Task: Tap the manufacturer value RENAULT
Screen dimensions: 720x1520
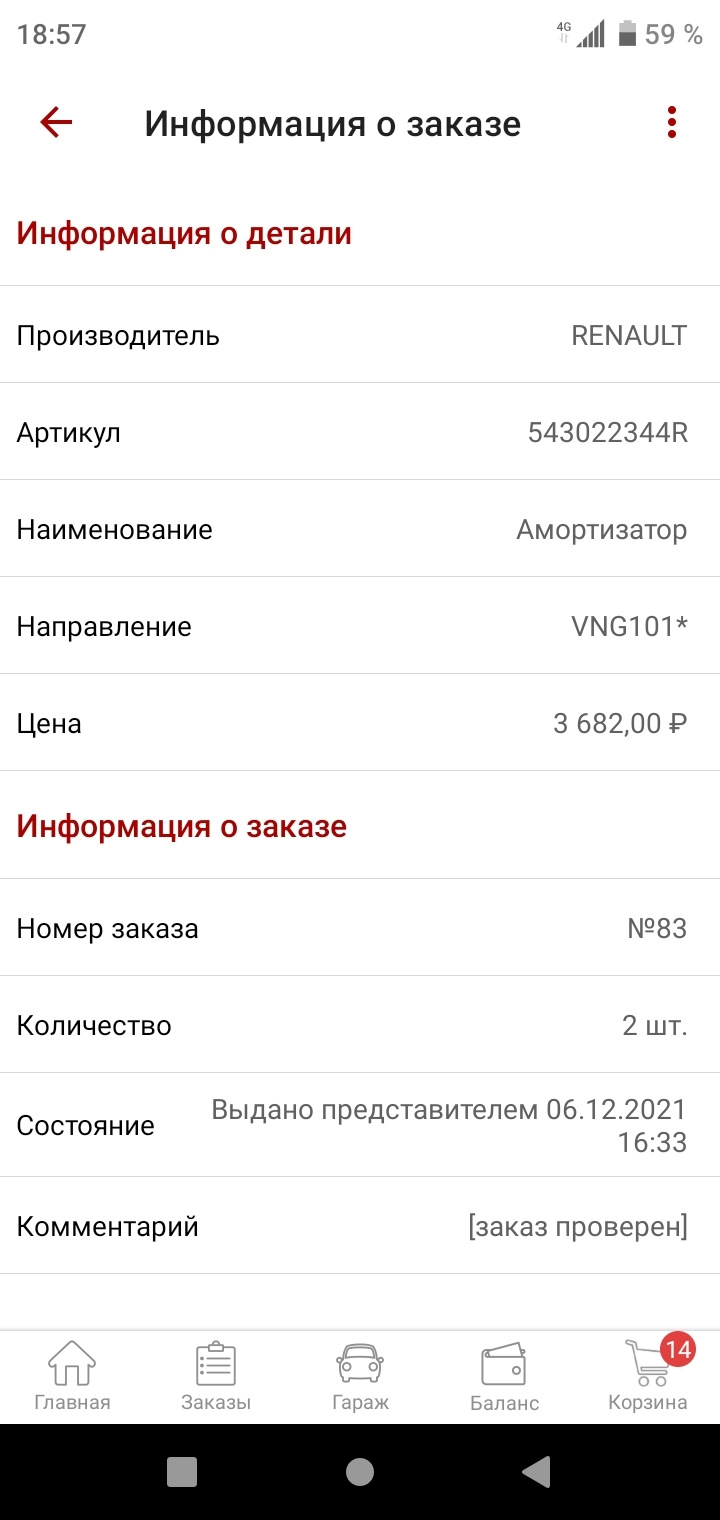Action: pos(630,335)
